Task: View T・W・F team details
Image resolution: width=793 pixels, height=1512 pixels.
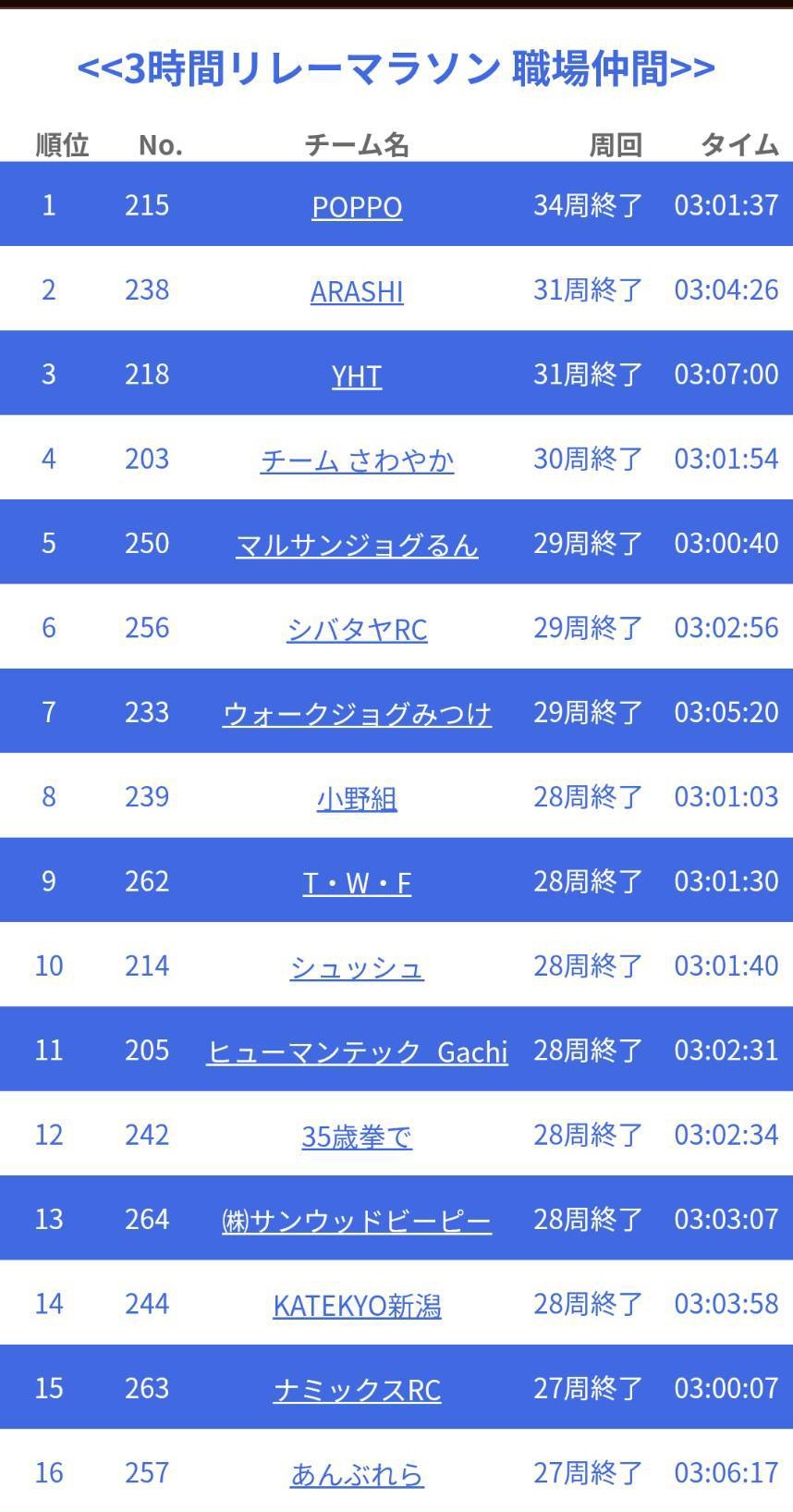Action: pos(357,883)
